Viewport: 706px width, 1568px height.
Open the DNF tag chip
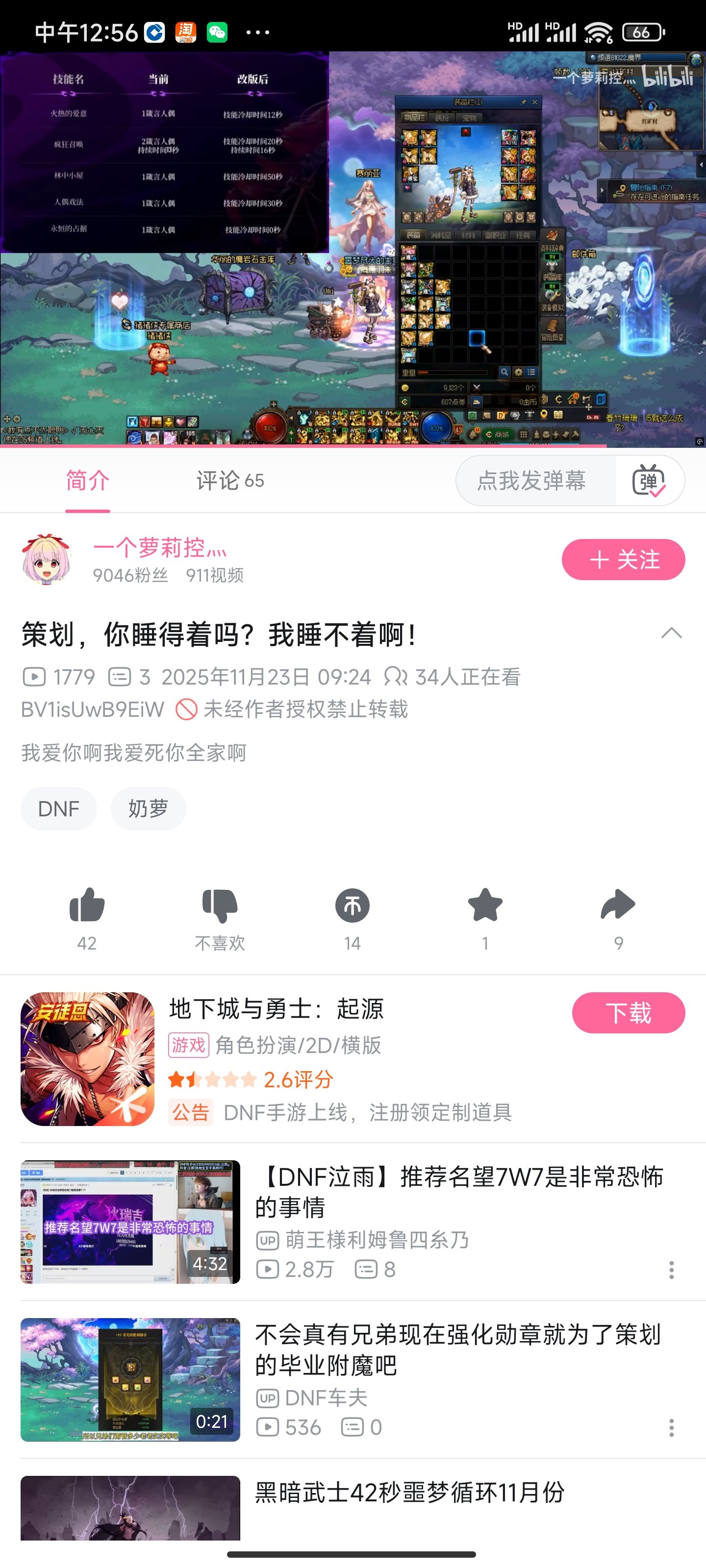[x=58, y=808]
